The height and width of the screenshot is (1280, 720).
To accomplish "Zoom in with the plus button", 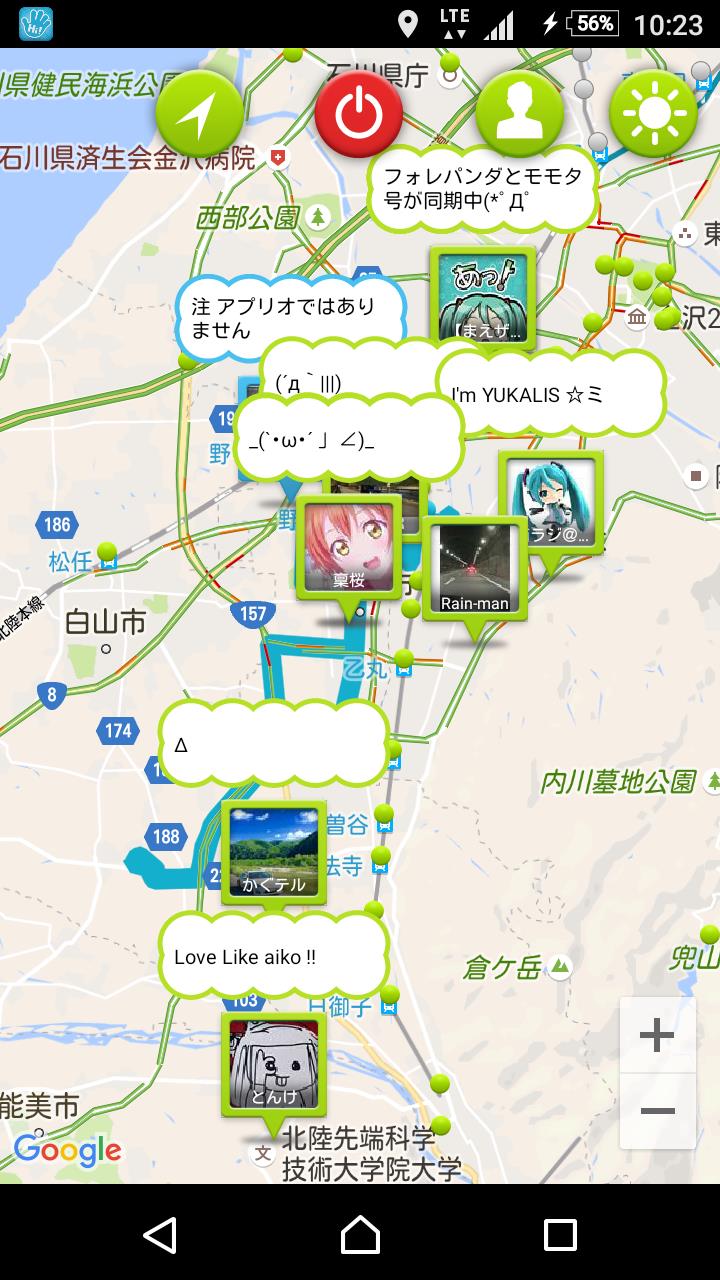I will [657, 1035].
